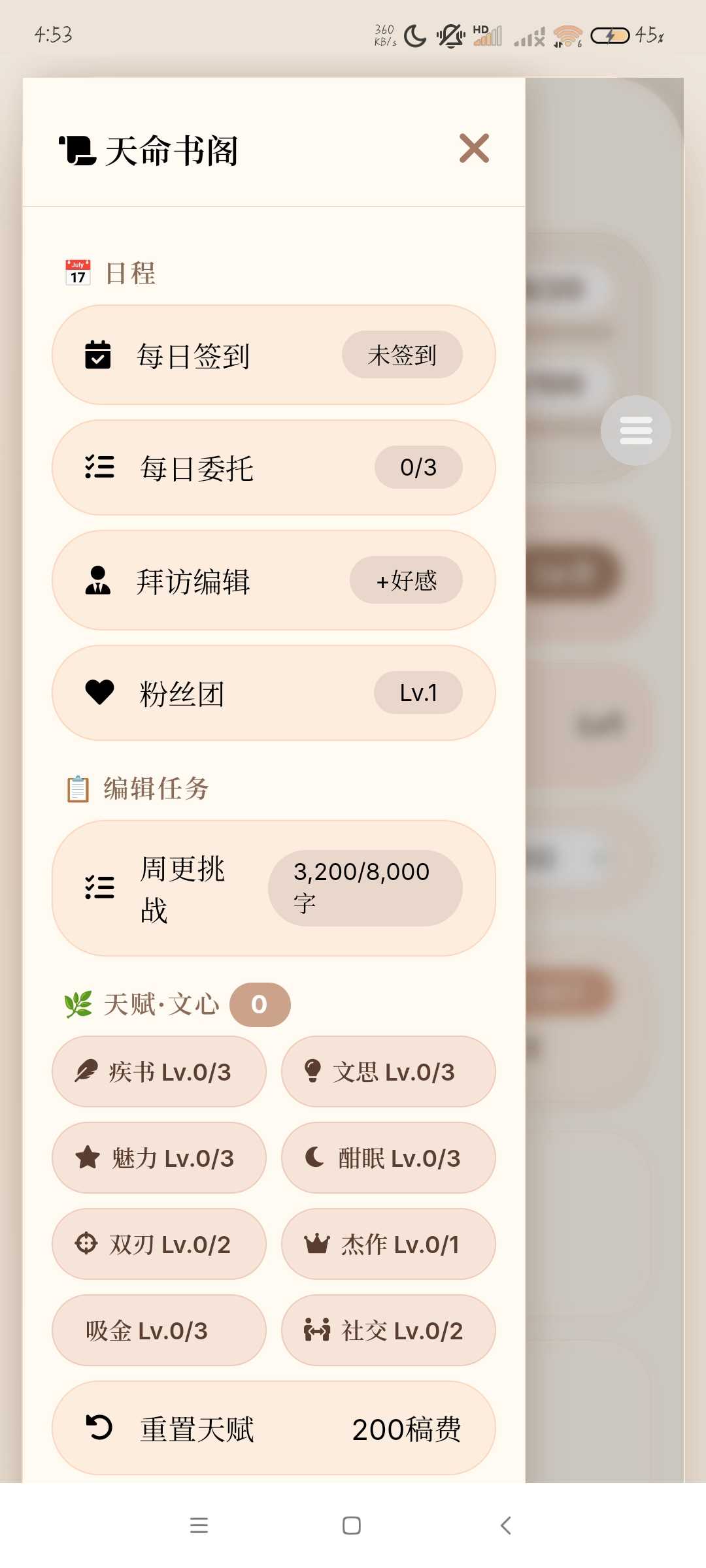
Task: Open recent apps from the navigation bar
Action: pos(199,1526)
